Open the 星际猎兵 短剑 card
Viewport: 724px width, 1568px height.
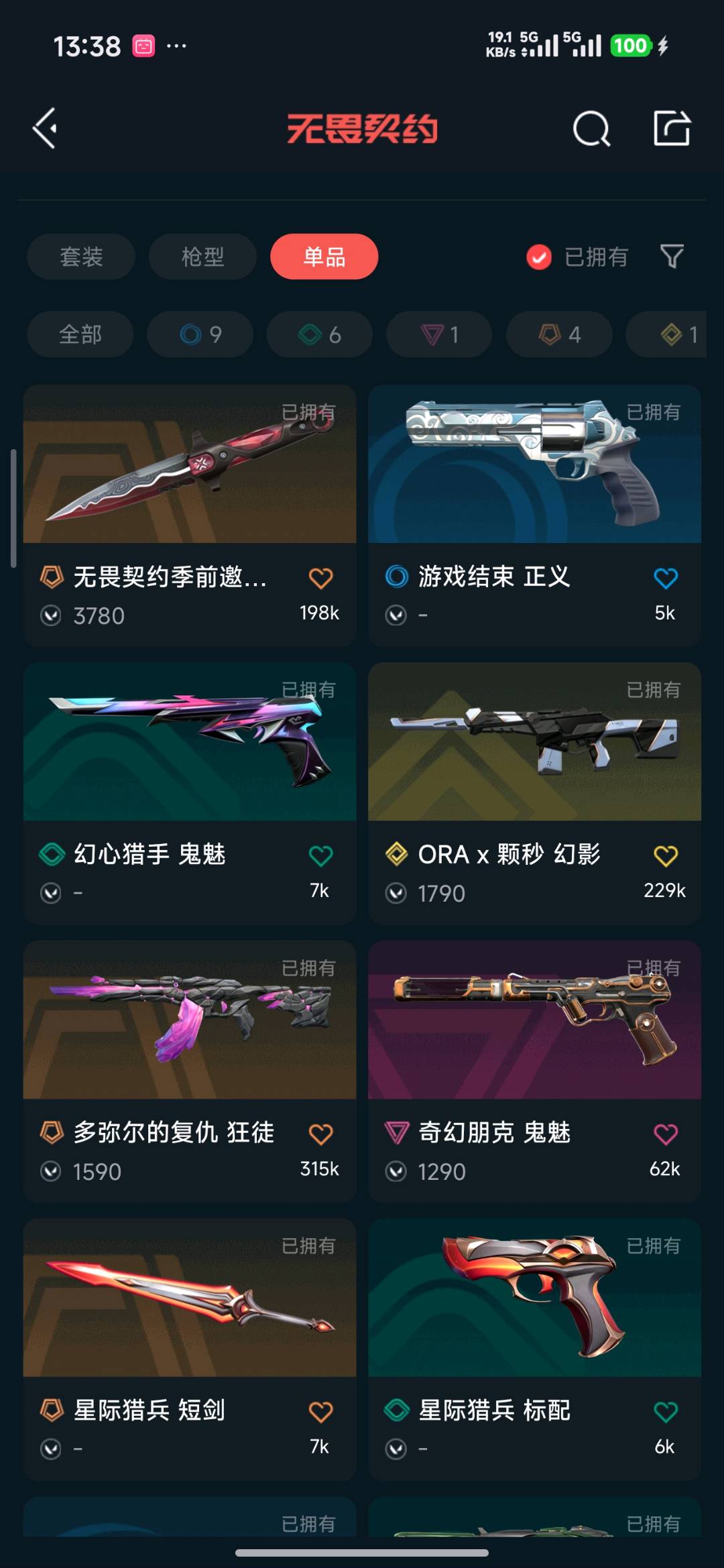(x=190, y=1349)
